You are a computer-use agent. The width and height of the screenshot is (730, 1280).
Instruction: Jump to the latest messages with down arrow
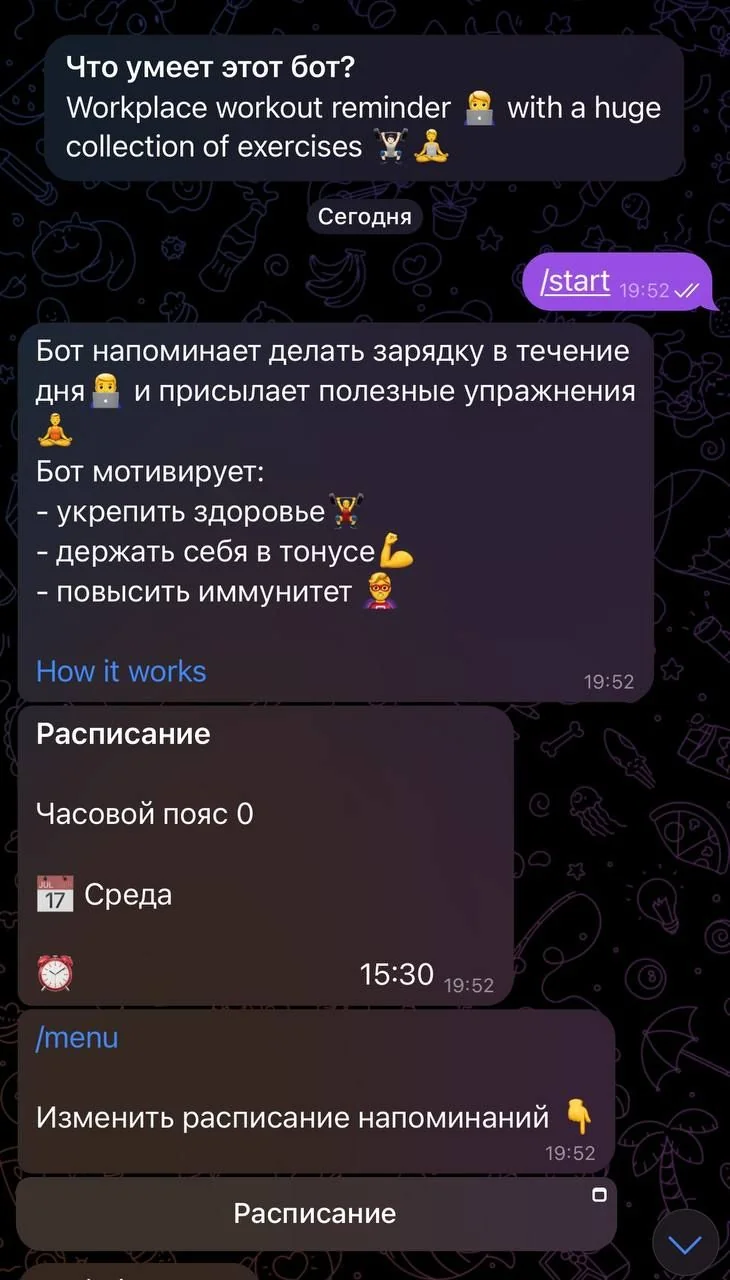(685, 1244)
